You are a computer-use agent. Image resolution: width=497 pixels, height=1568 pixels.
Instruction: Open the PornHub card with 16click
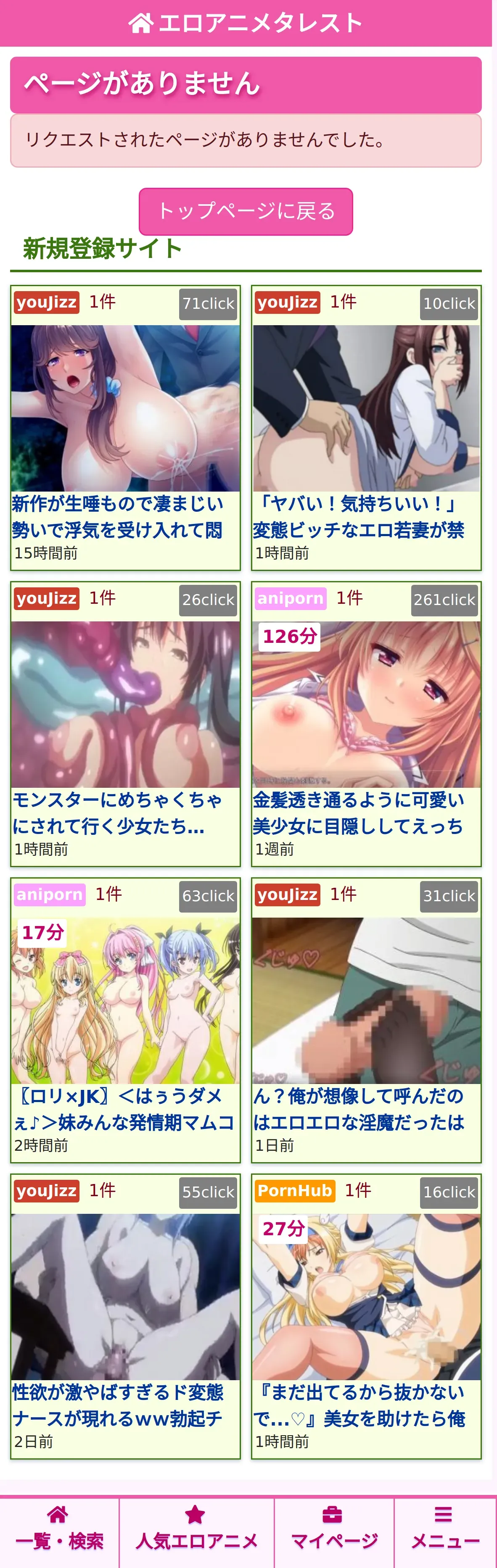pyautogui.click(x=366, y=1315)
